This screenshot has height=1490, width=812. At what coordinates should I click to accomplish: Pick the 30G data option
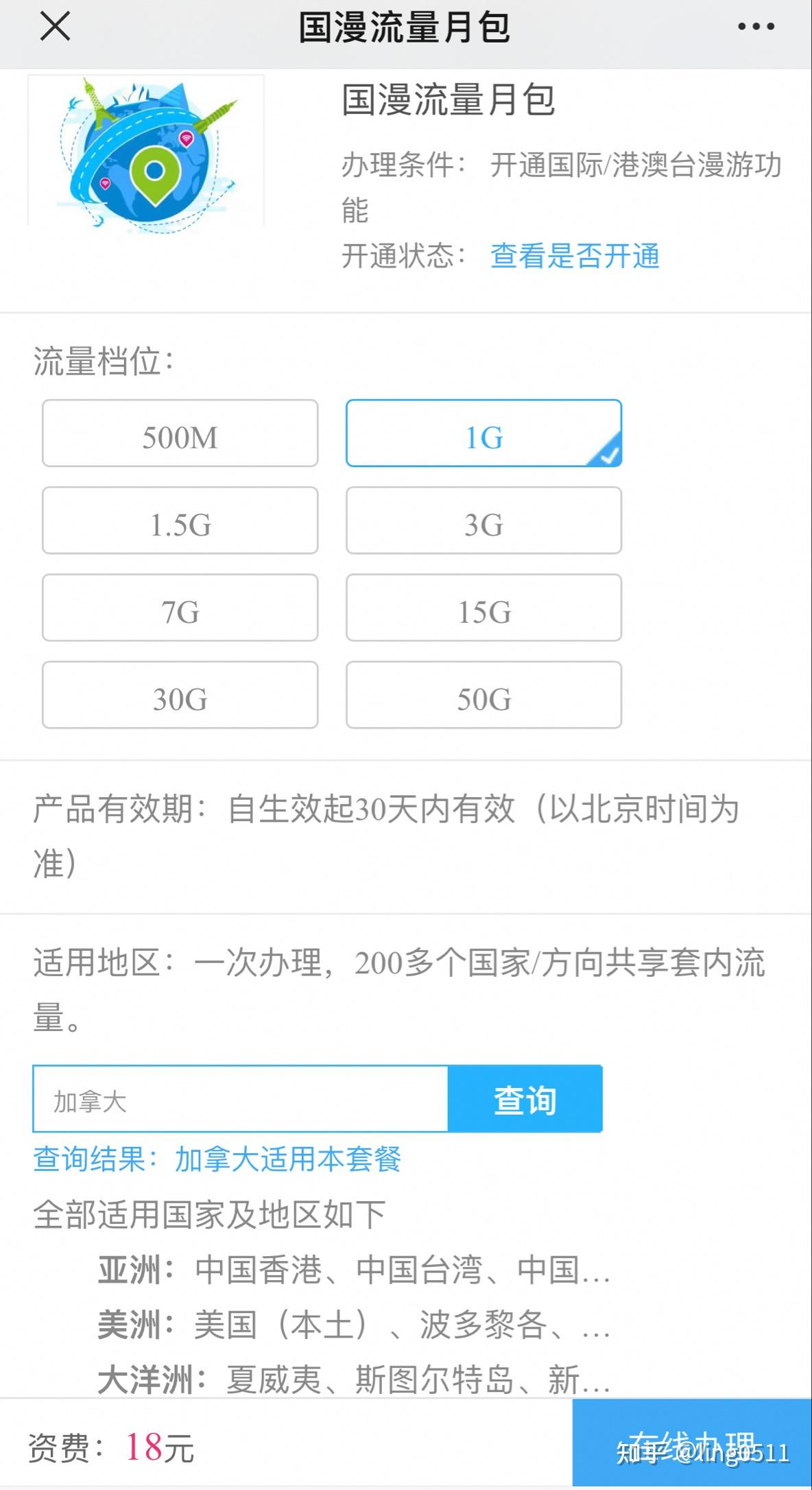[x=180, y=695]
